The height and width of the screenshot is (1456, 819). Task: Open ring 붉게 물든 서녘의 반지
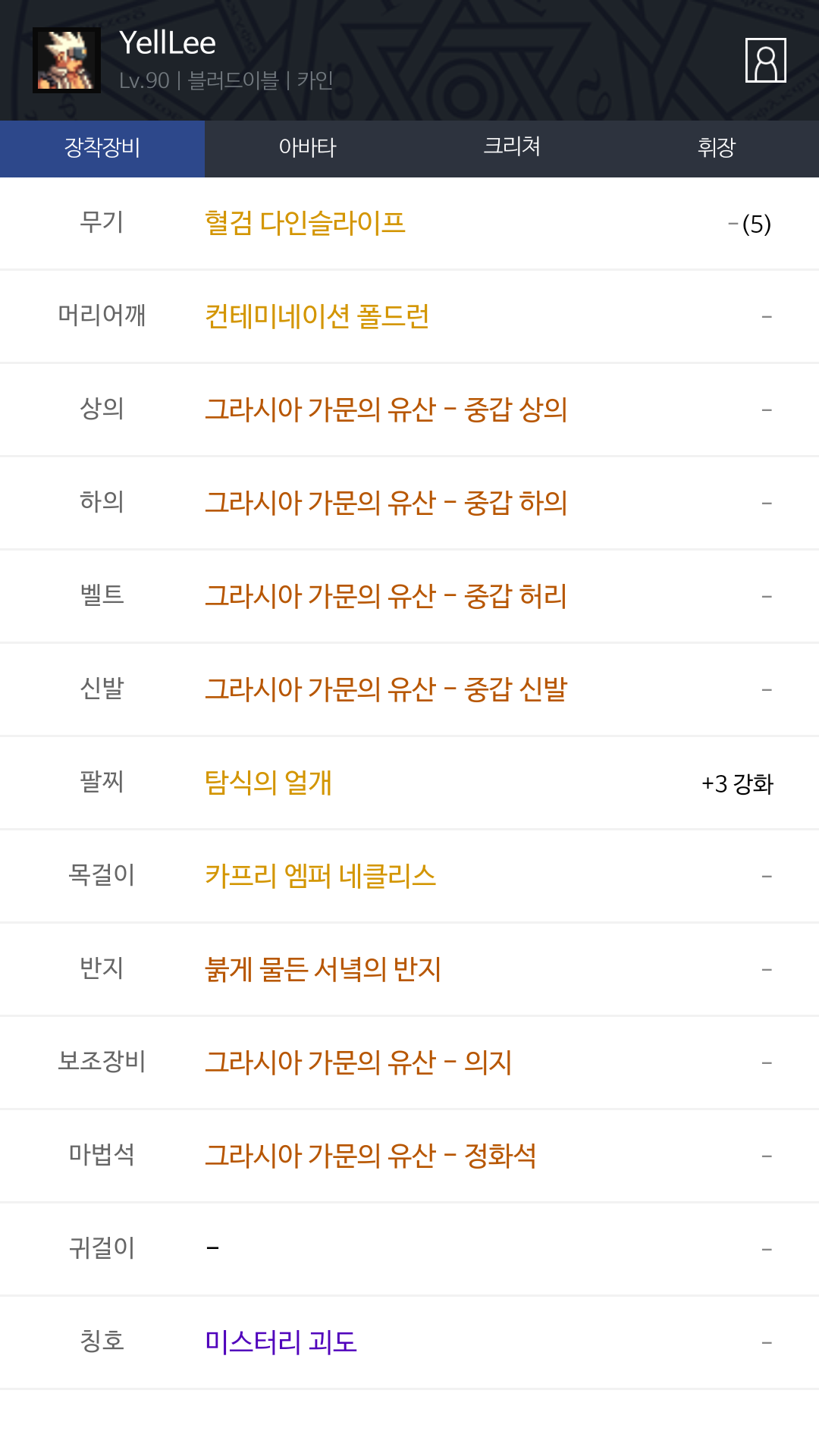323,969
